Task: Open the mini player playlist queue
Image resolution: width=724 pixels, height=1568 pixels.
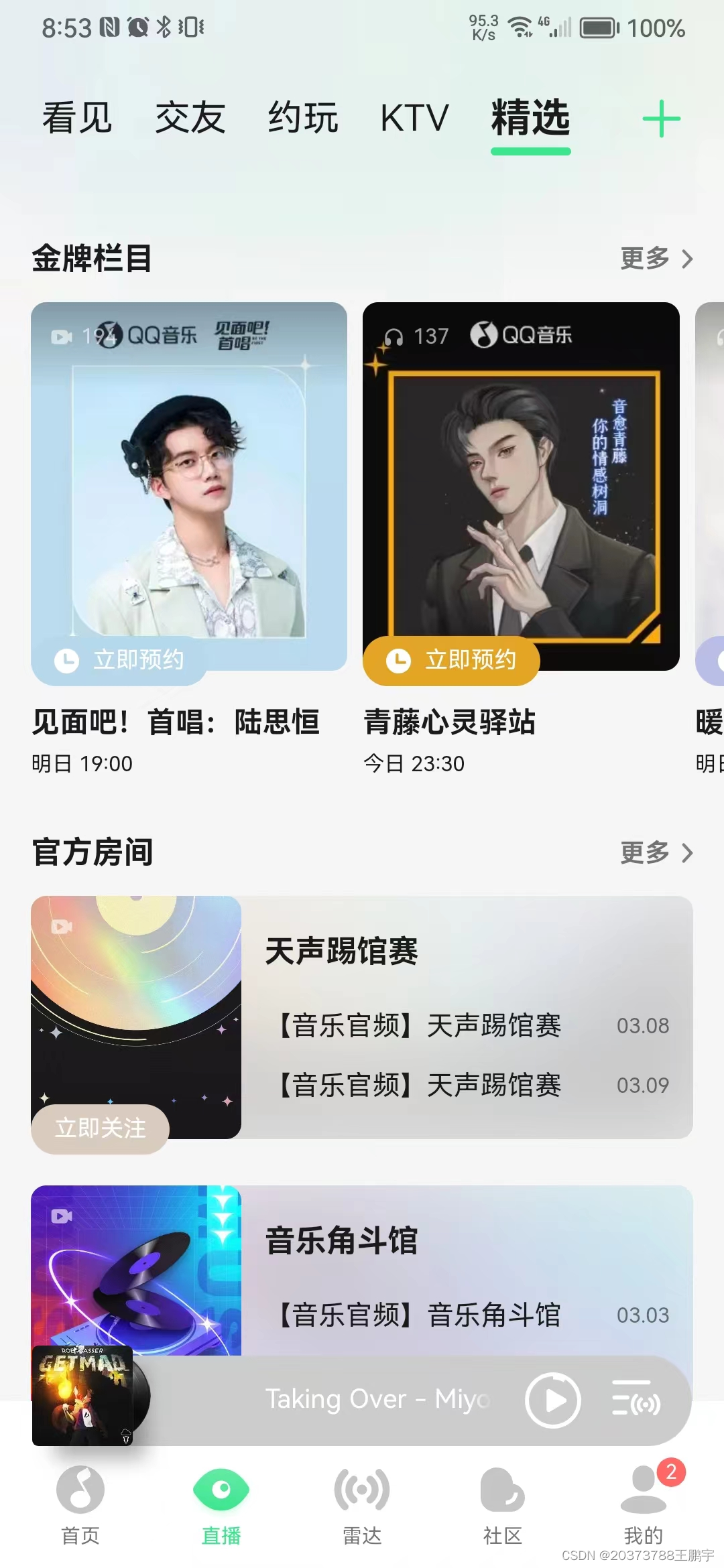Action: pyautogui.click(x=636, y=1399)
